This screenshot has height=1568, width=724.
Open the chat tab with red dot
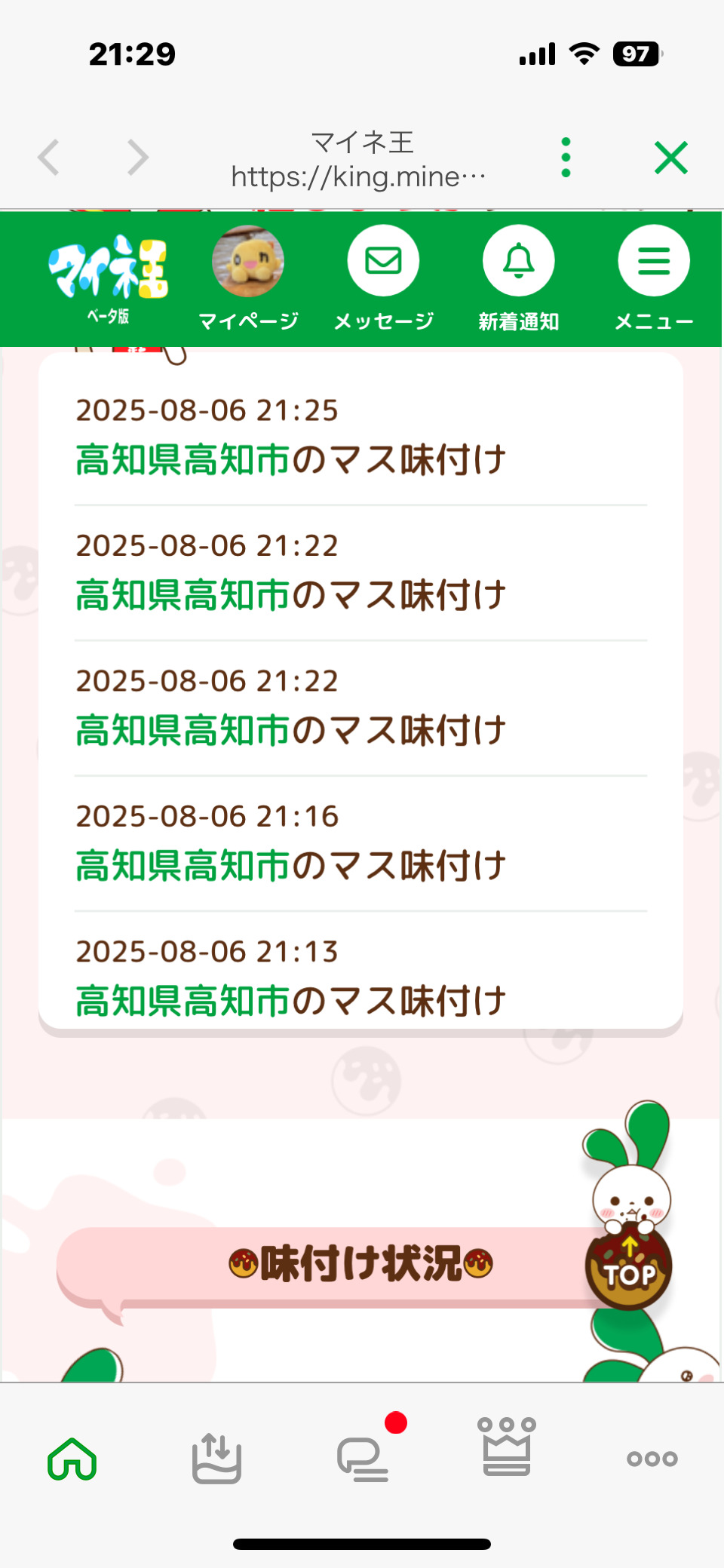point(363,1459)
